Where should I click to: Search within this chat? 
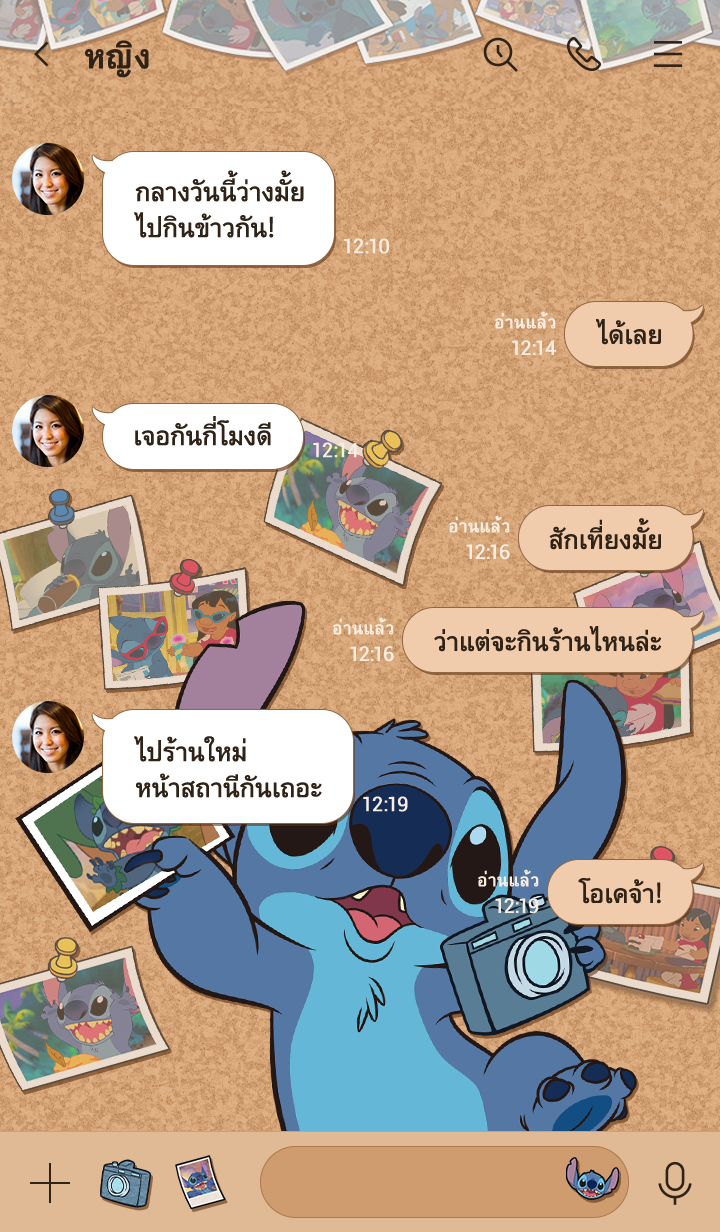click(x=500, y=54)
